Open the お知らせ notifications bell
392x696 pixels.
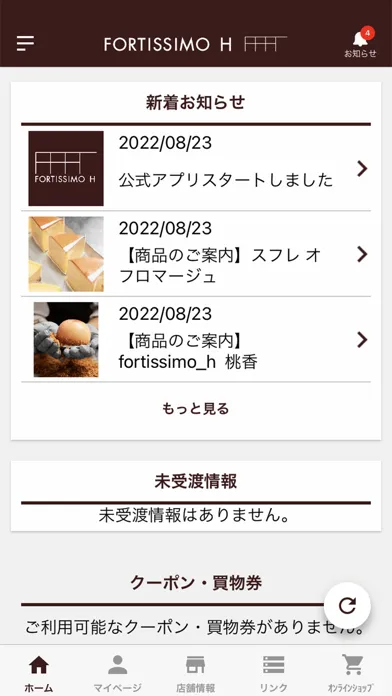tap(360, 43)
